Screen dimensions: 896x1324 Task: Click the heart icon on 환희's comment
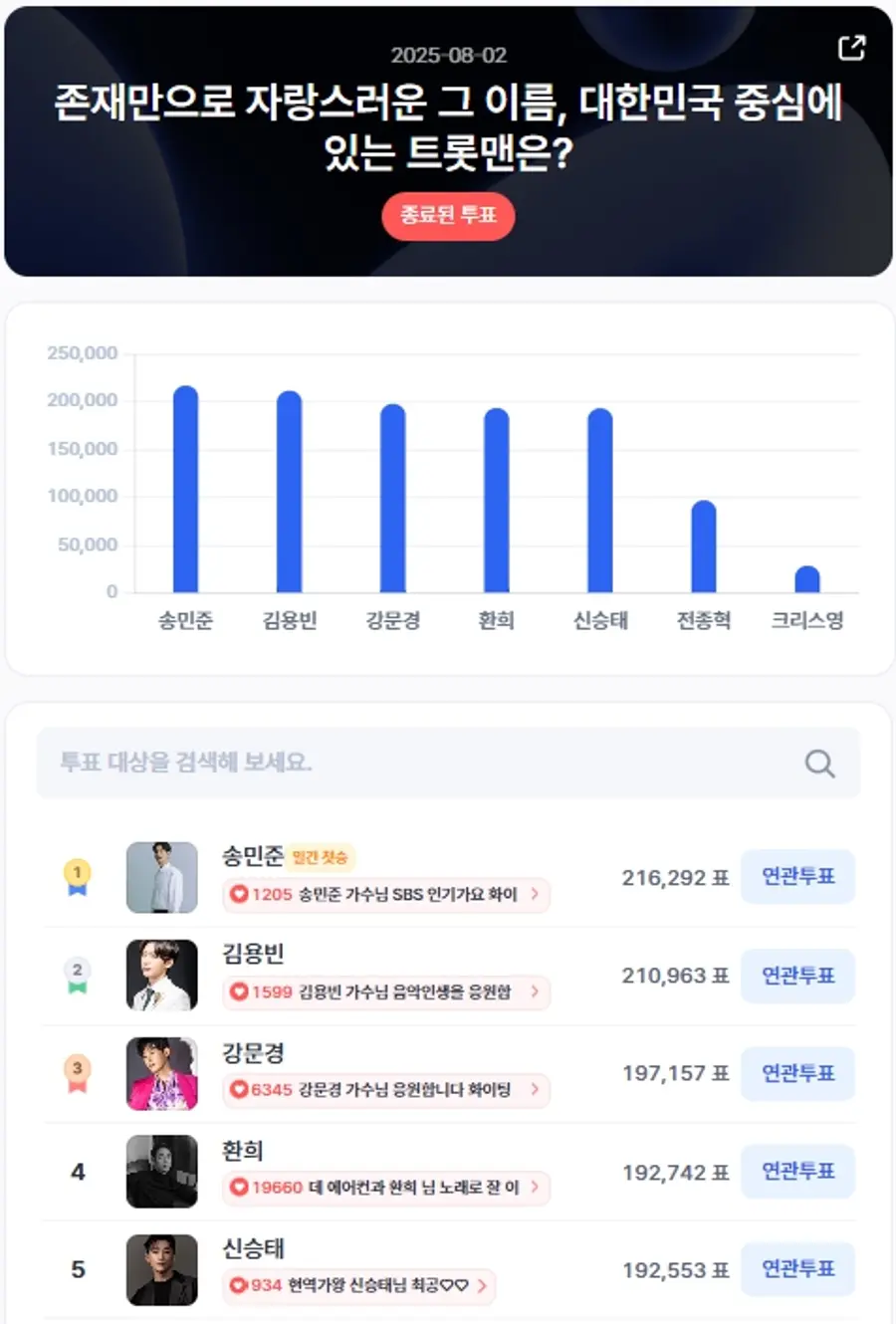click(x=237, y=1189)
